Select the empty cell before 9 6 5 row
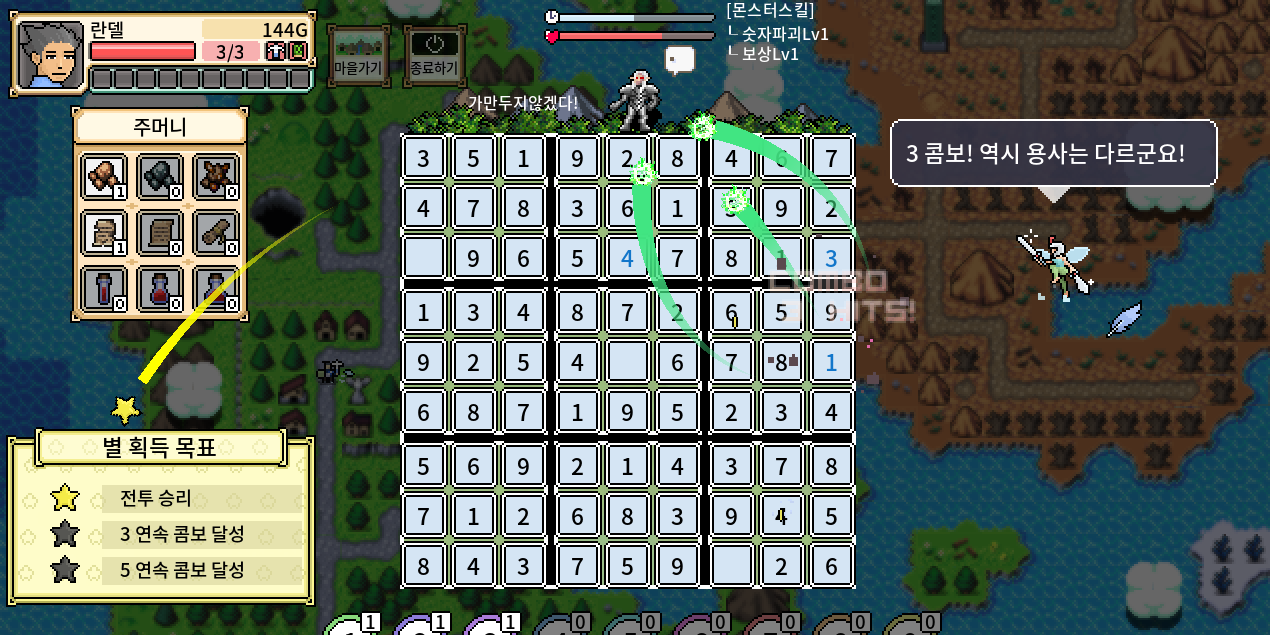 point(423,260)
